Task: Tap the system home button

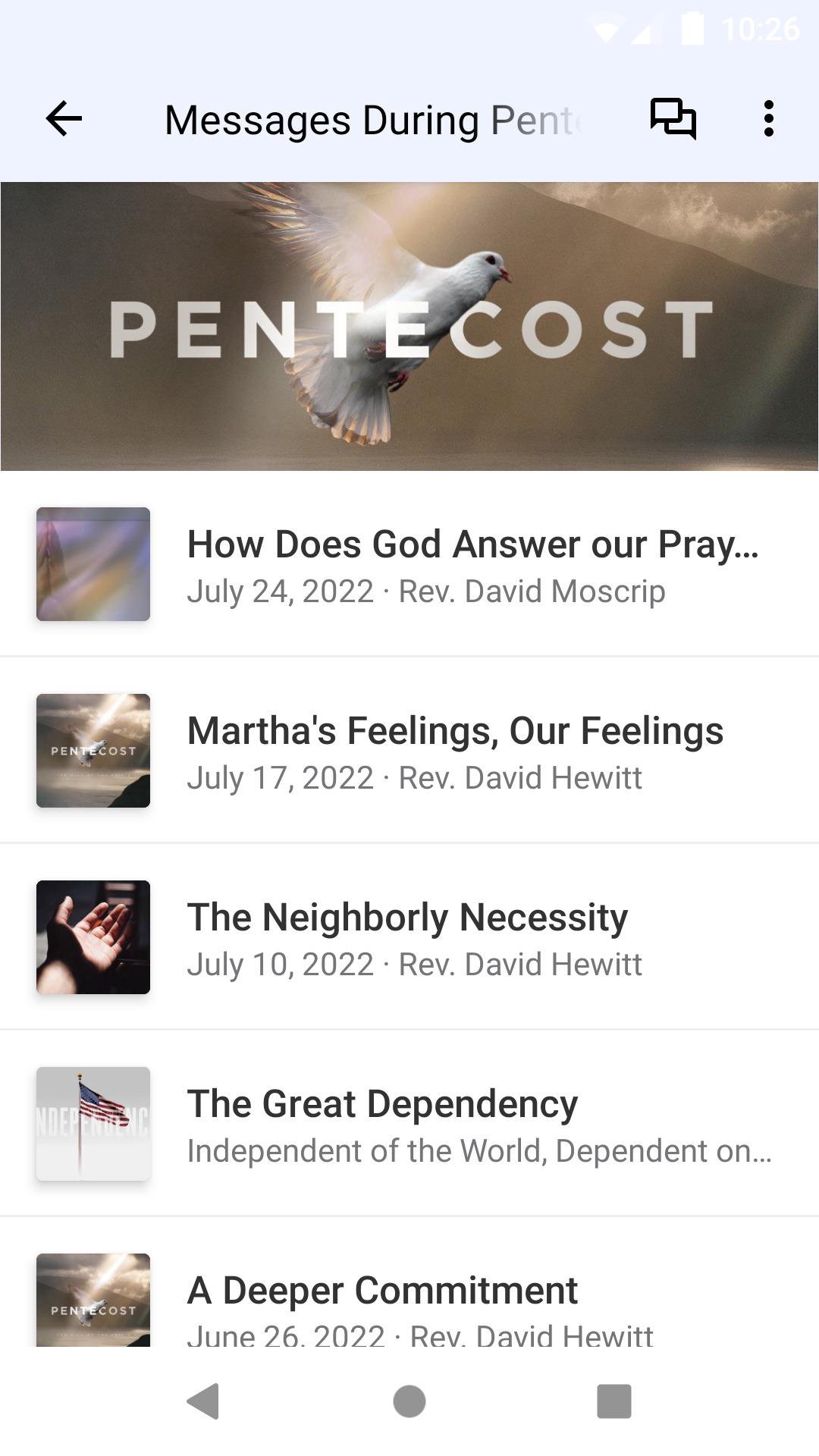Action: tap(409, 1401)
